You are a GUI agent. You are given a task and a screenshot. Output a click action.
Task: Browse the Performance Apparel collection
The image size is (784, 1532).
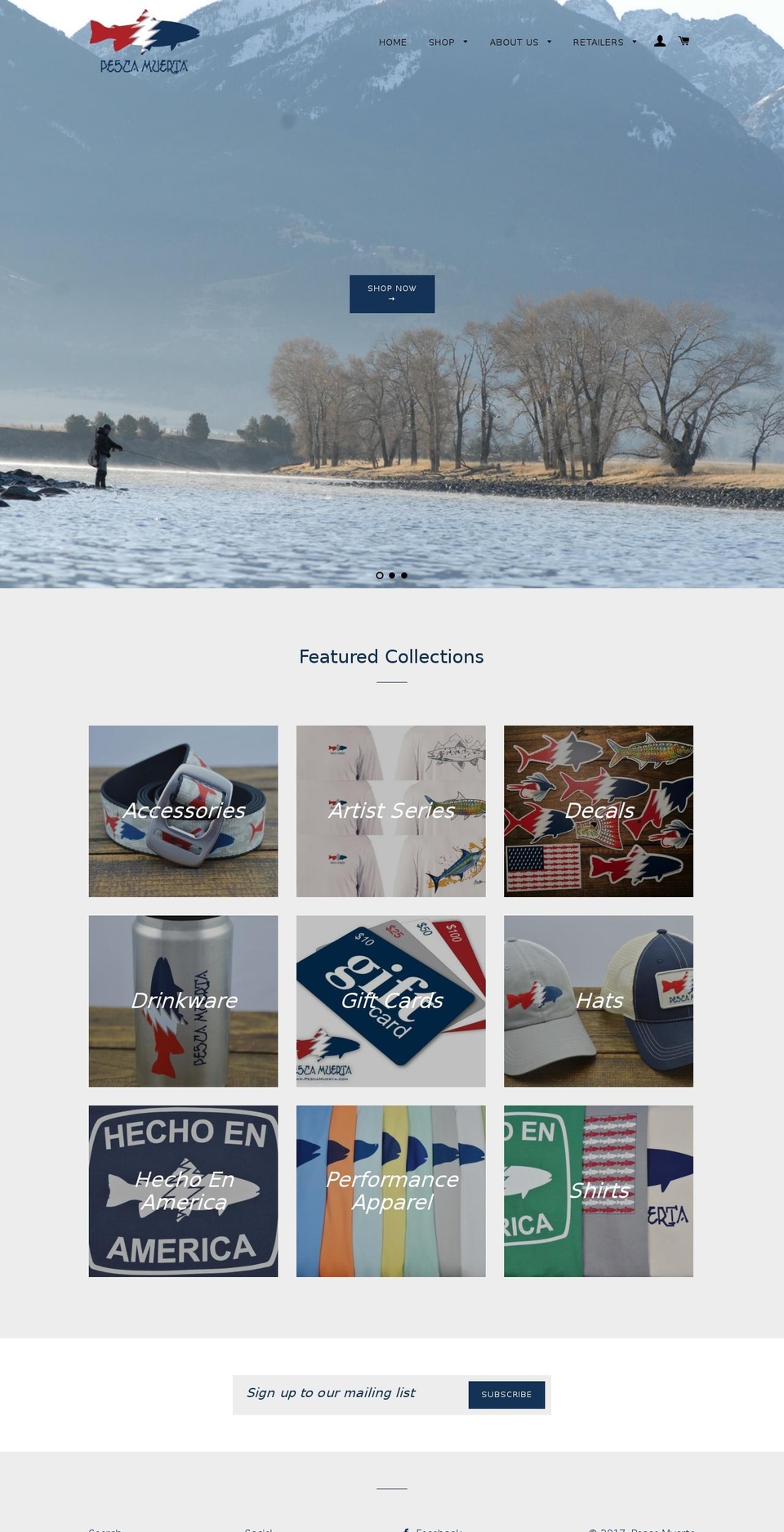point(391,1191)
